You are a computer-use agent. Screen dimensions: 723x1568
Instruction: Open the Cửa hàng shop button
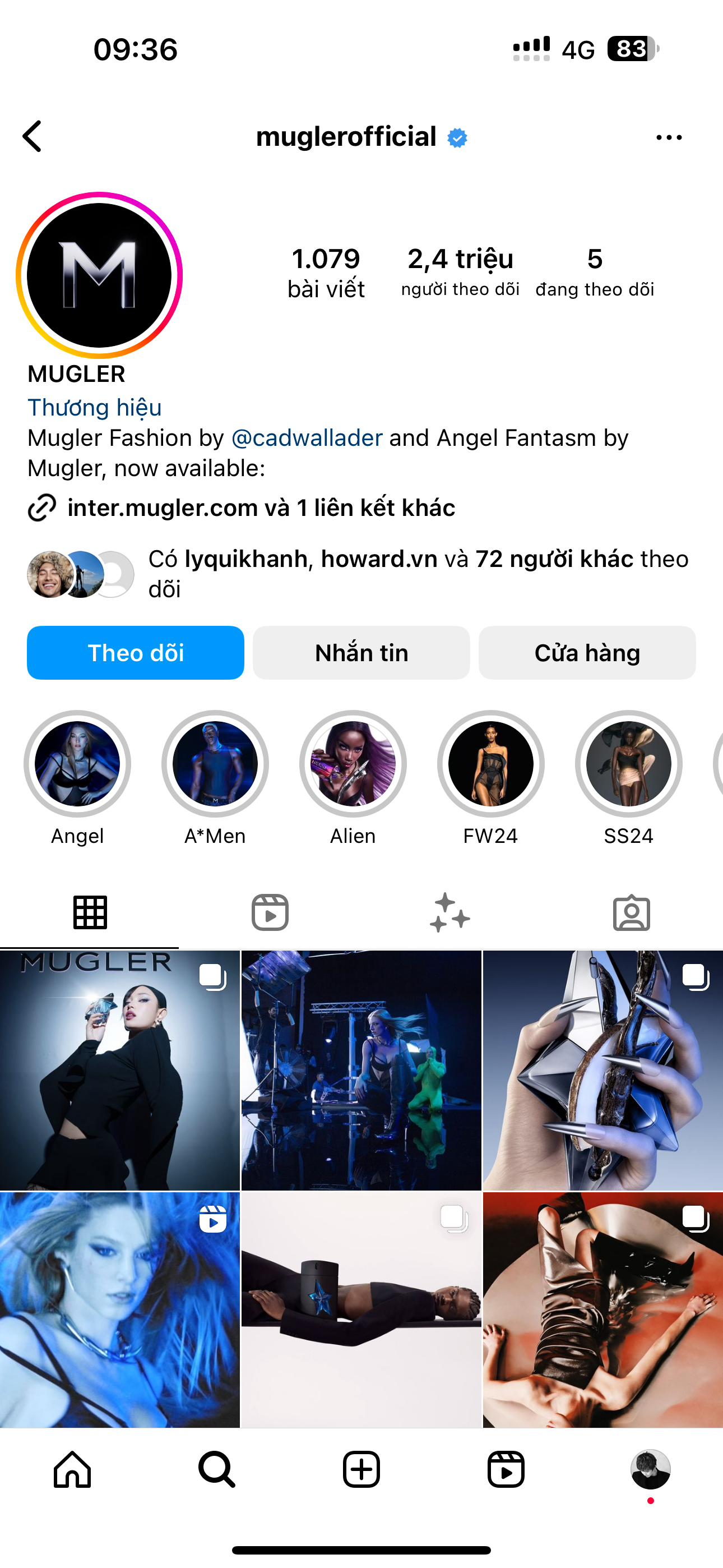click(587, 653)
